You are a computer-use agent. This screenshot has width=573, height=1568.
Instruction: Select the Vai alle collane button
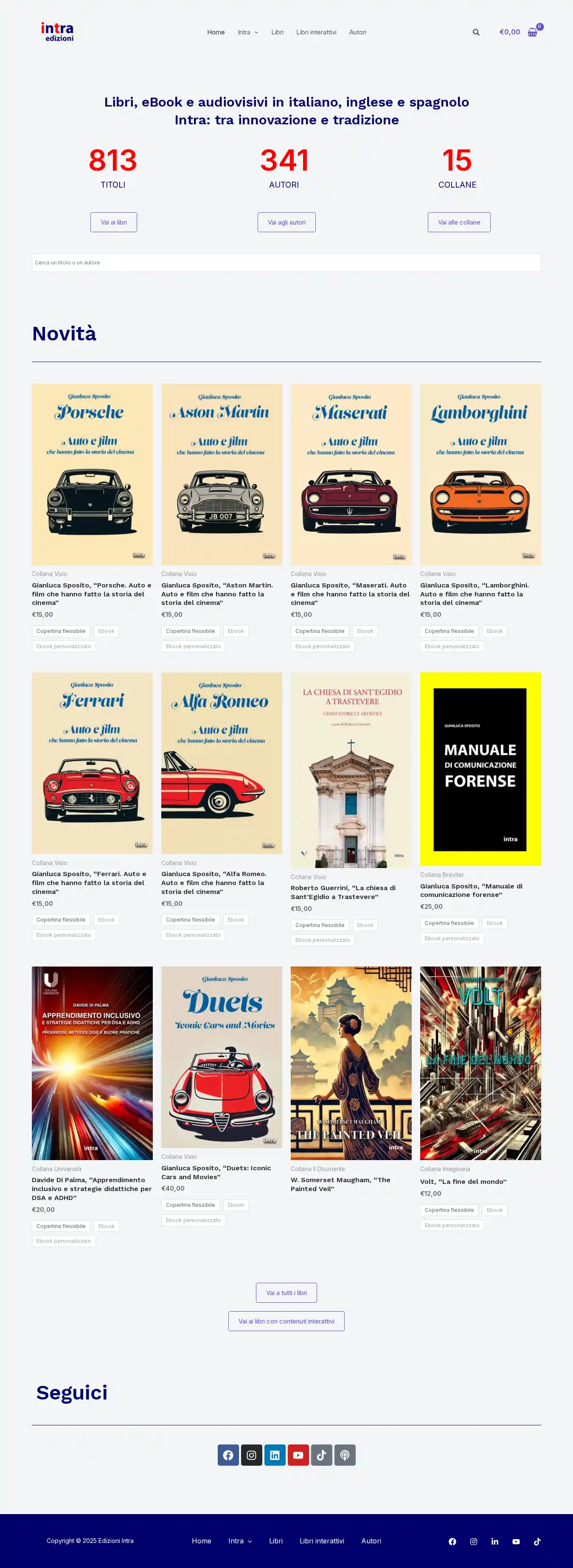coord(458,222)
